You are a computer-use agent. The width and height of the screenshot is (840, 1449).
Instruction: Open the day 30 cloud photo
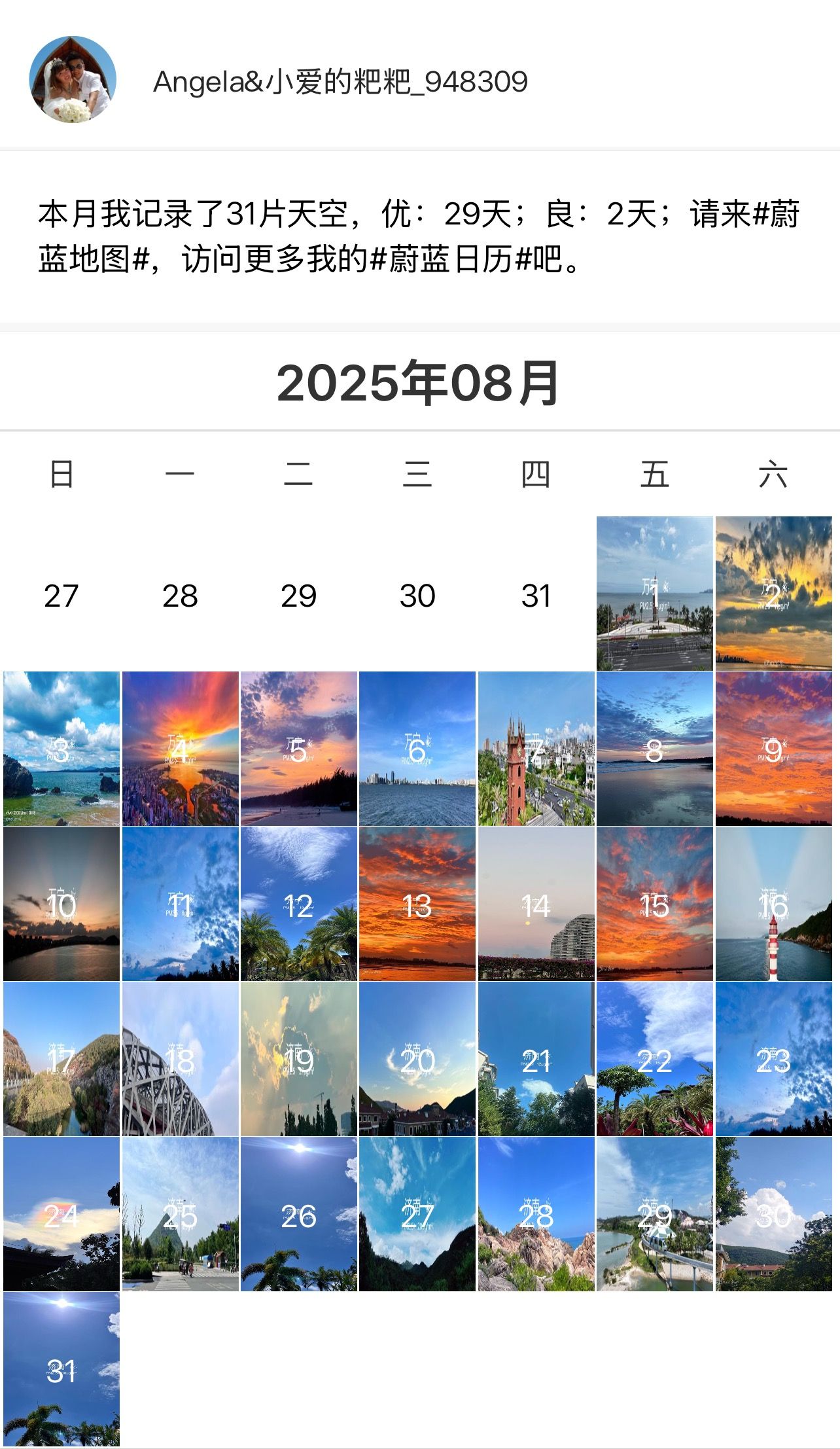(773, 1213)
